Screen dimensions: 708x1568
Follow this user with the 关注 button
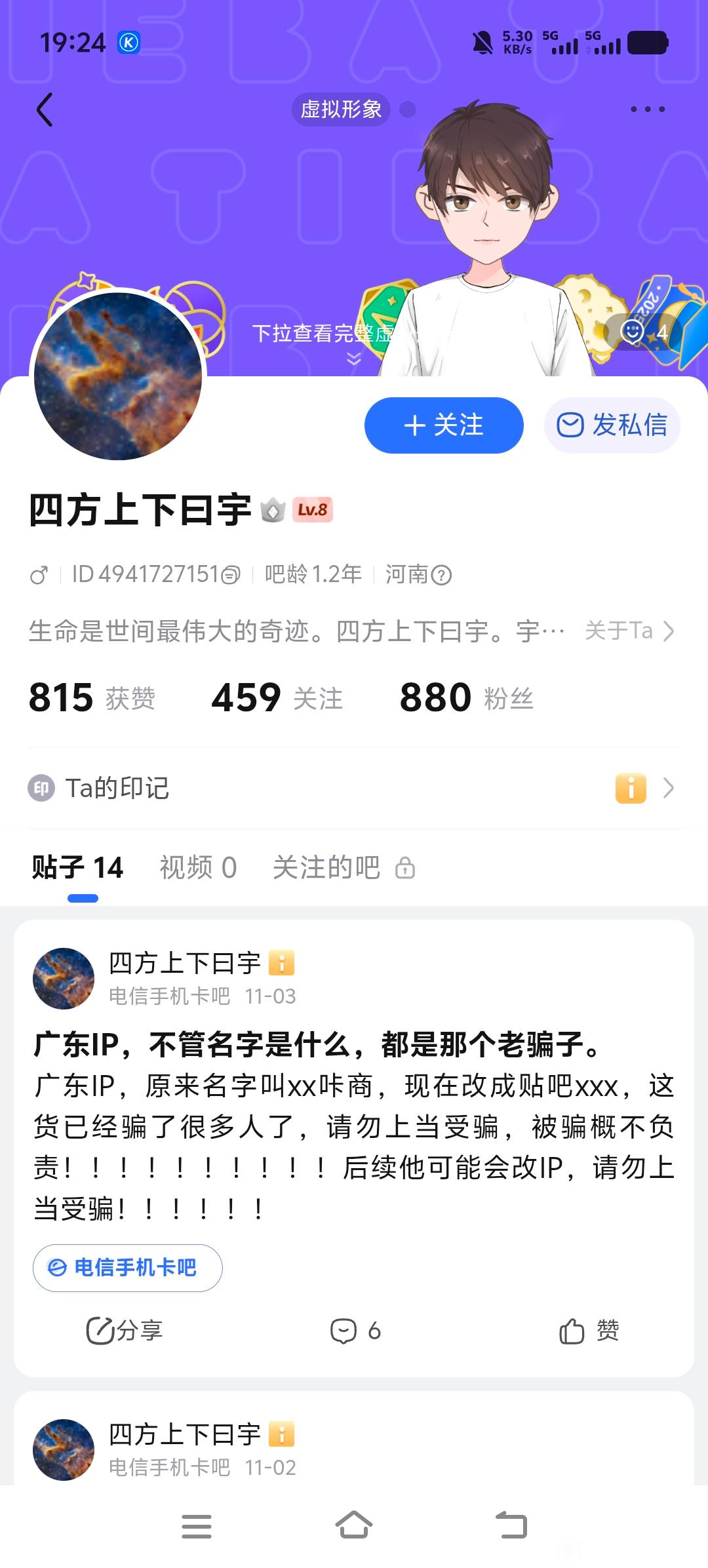(444, 425)
